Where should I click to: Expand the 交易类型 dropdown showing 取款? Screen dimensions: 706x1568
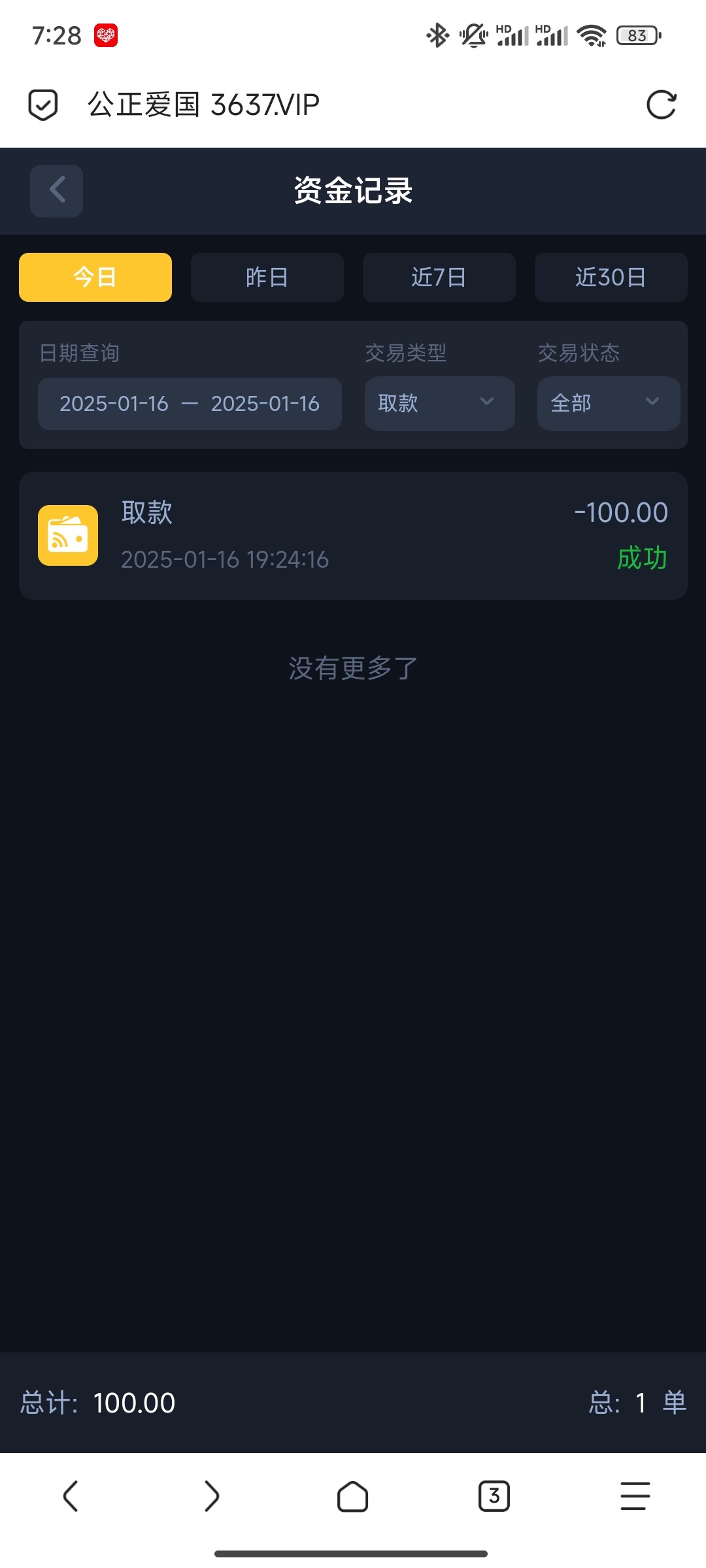[440, 404]
